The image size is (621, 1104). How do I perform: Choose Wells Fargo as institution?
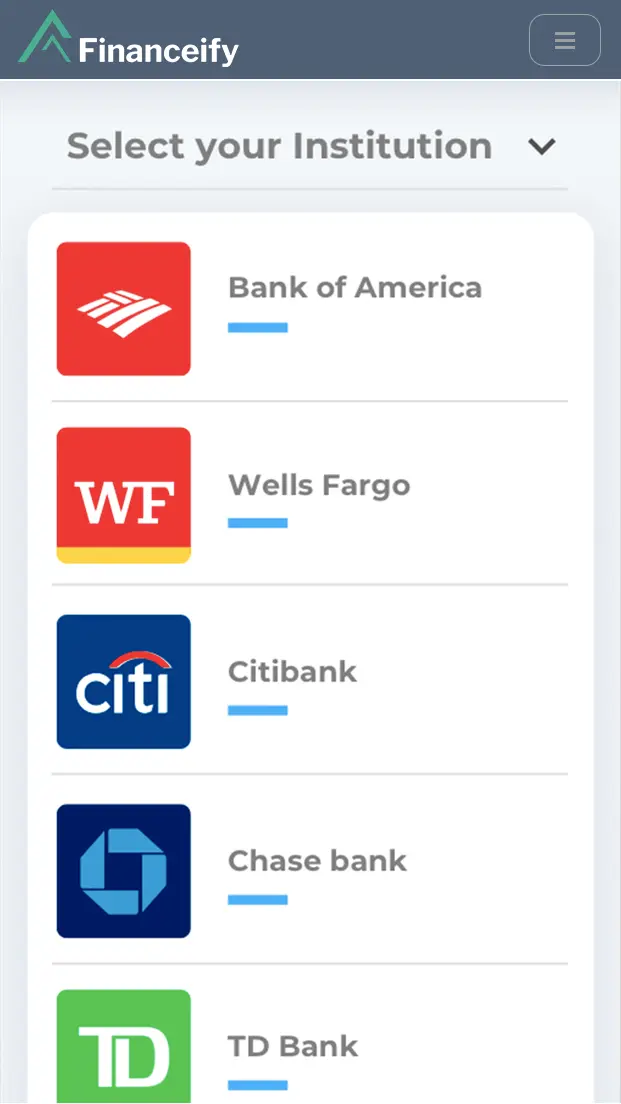click(x=319, y=486)
